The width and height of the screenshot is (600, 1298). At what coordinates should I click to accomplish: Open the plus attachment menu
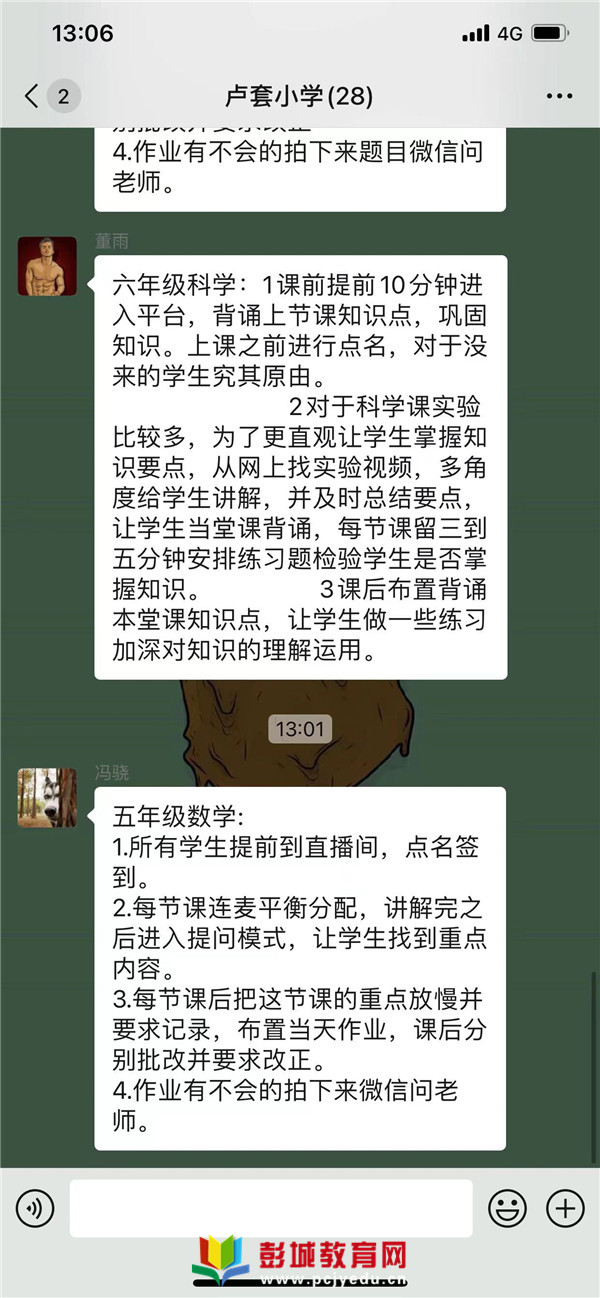(565, 1208)
